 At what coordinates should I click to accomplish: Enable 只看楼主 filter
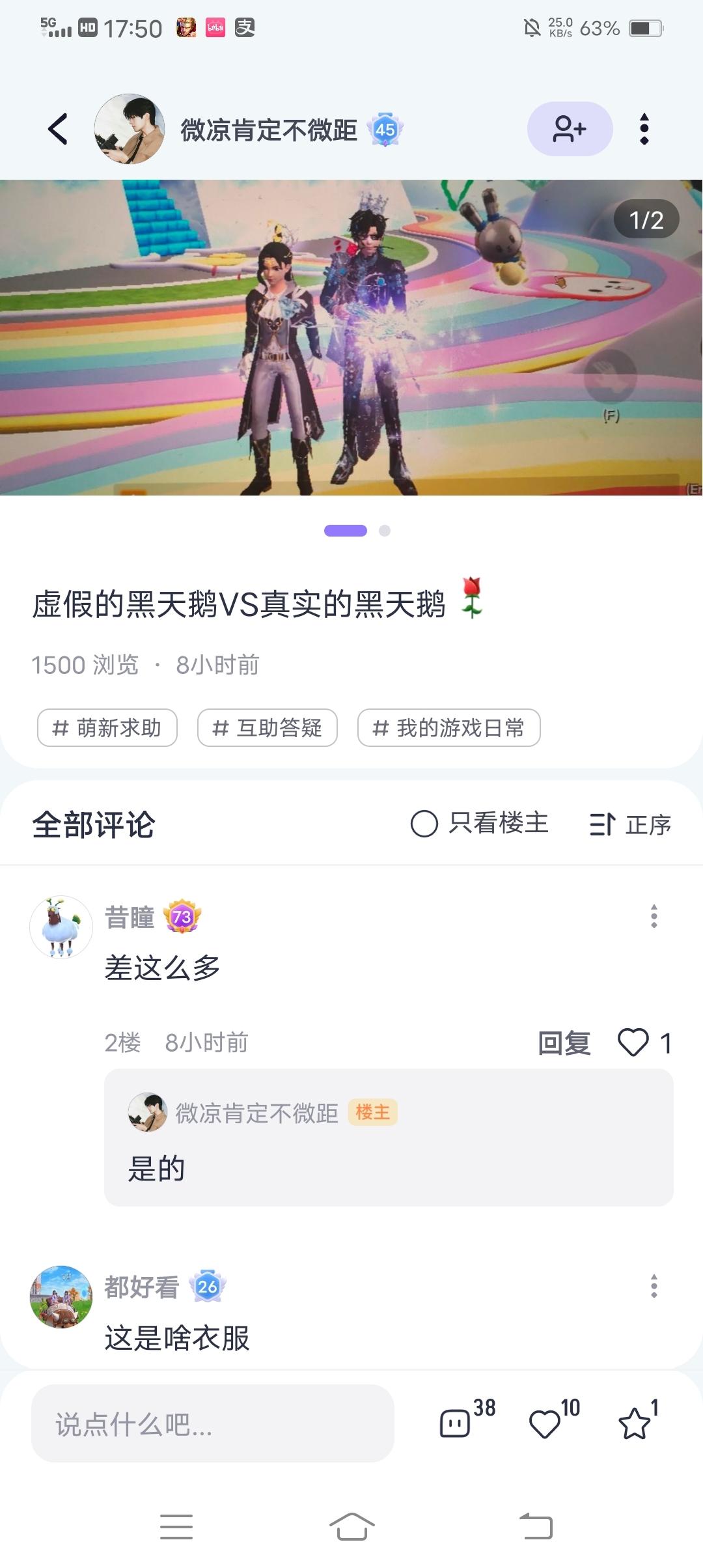pyautogui.click(x=480, y=824)
